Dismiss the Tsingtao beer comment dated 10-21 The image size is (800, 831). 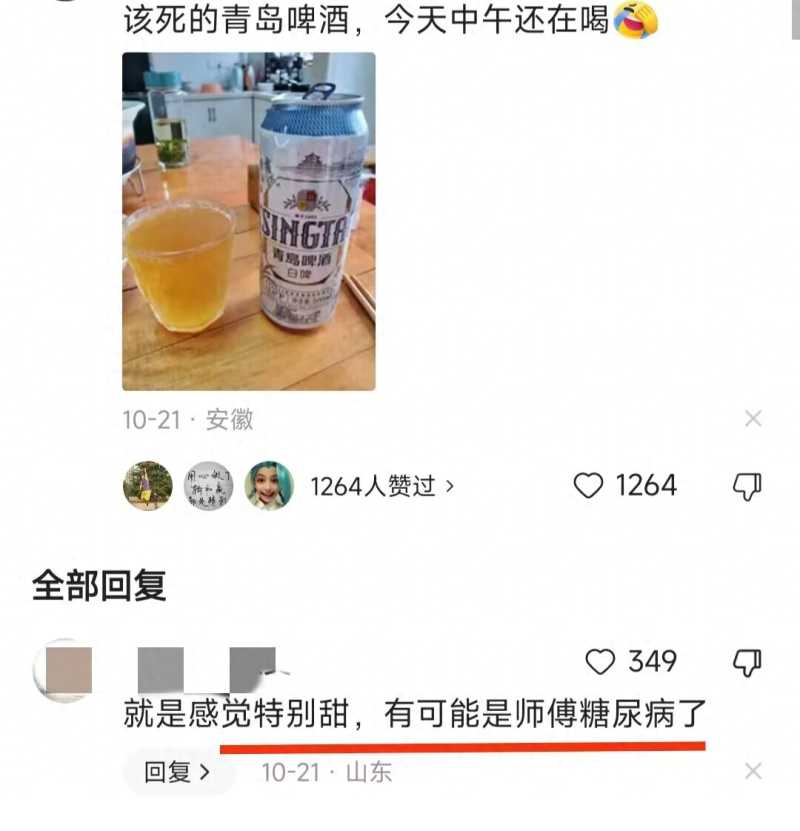[753, 419]
